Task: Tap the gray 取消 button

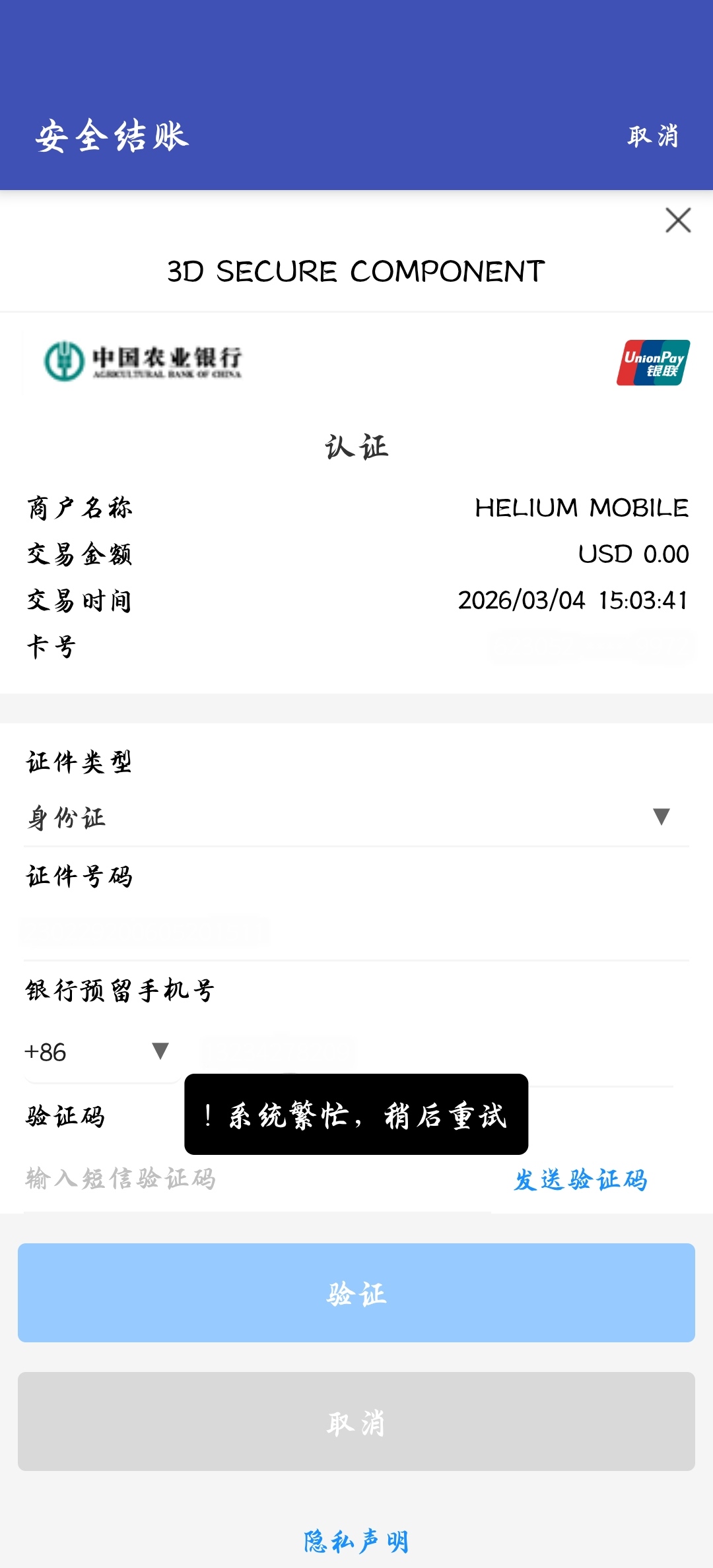Action: (356, 1421)
